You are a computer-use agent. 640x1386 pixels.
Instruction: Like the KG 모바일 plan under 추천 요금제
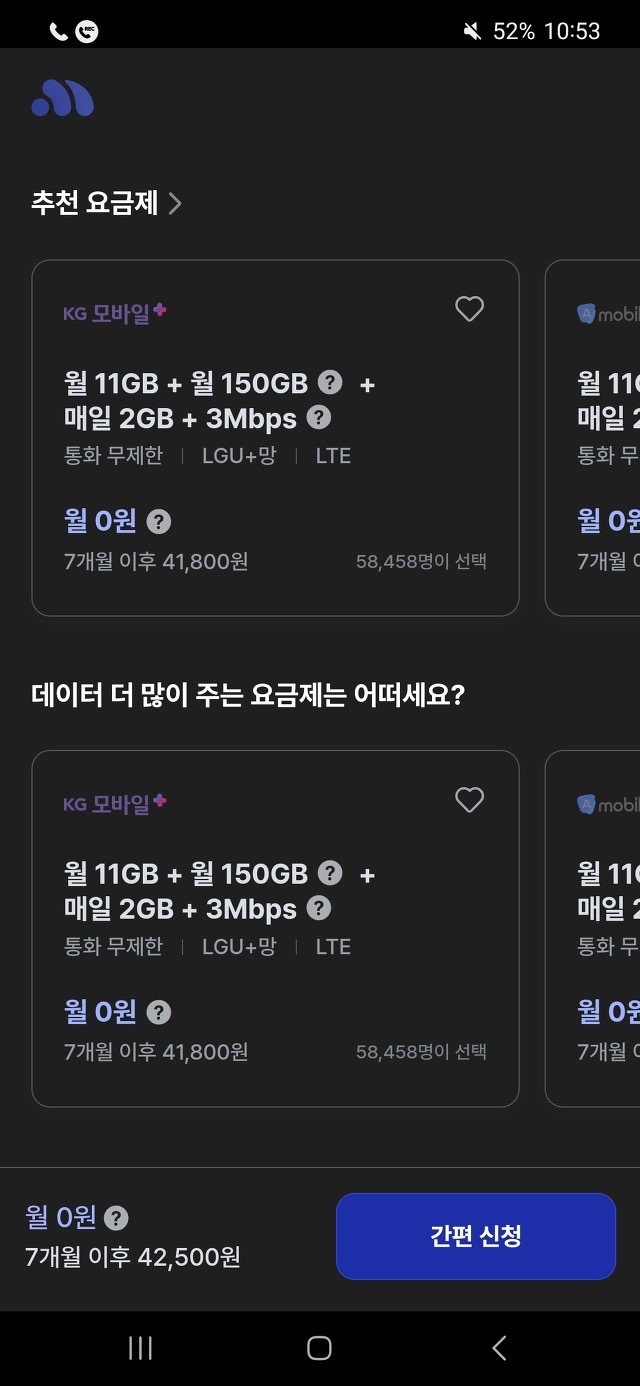pyautogui.click(x=469, y=310)
